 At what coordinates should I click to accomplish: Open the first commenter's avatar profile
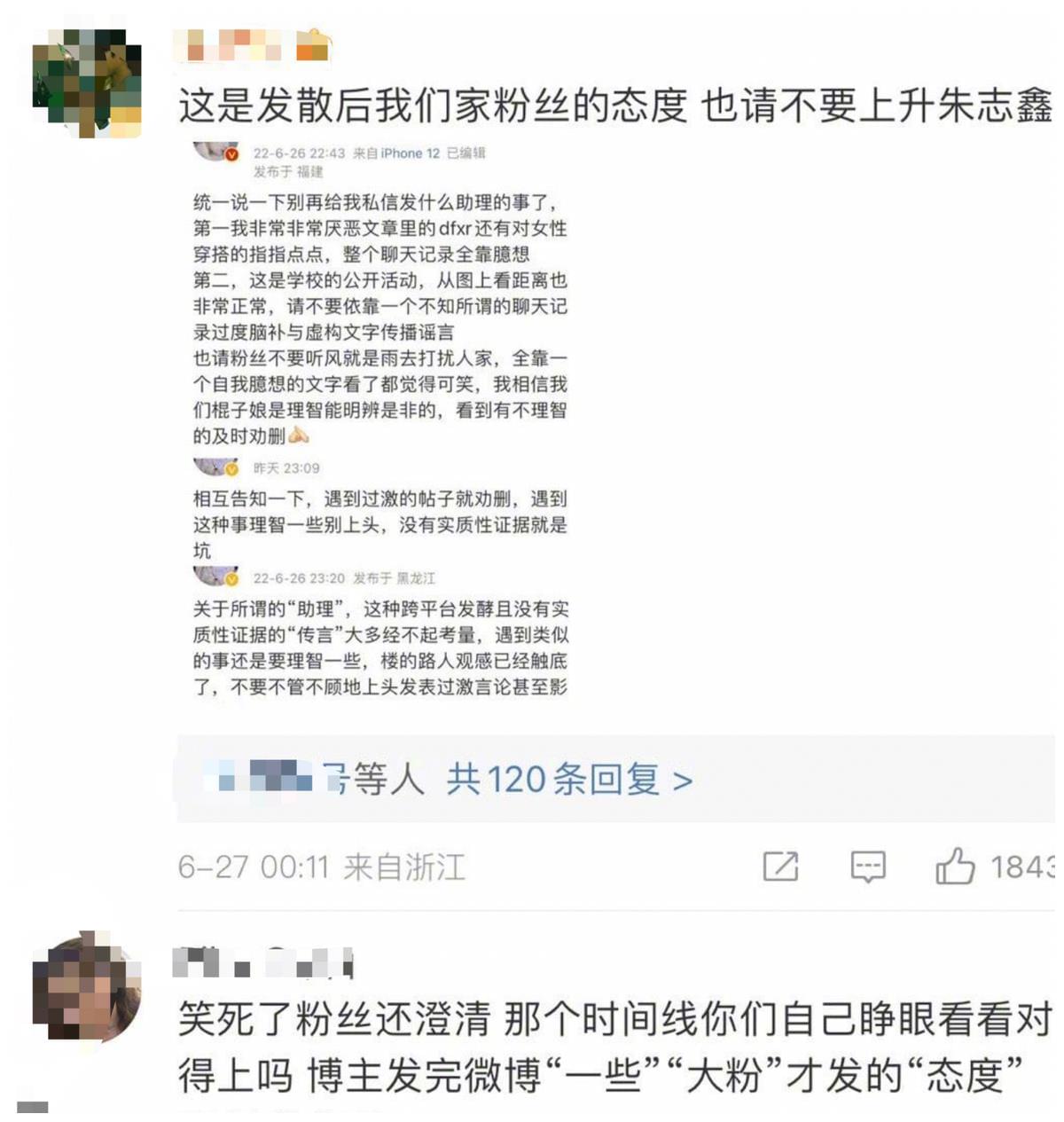[x=86, y=82]
